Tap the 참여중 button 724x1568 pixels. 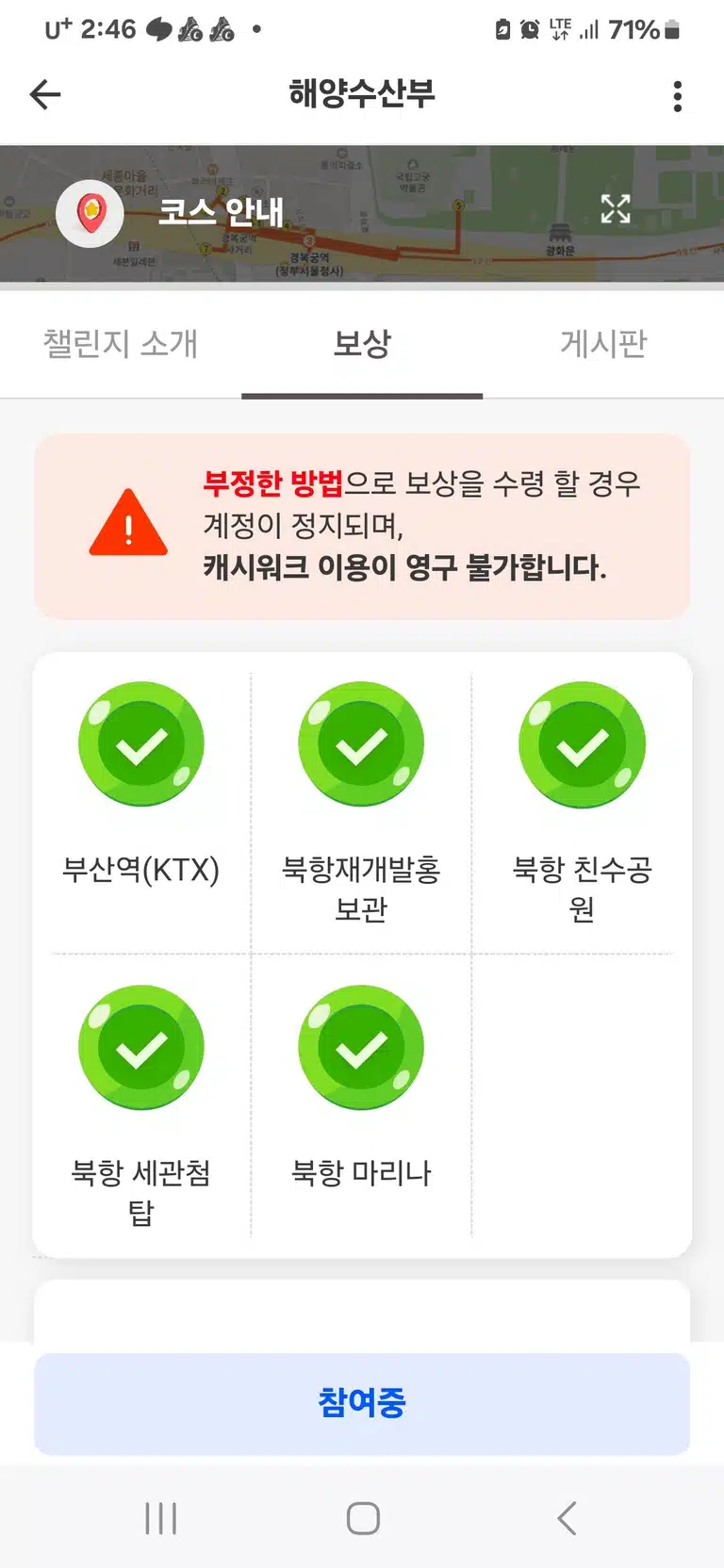(x=362, y=1403)
